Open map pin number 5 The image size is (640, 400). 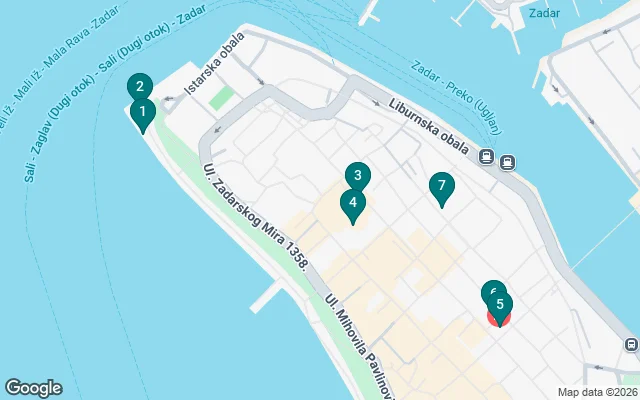(500, 306)
